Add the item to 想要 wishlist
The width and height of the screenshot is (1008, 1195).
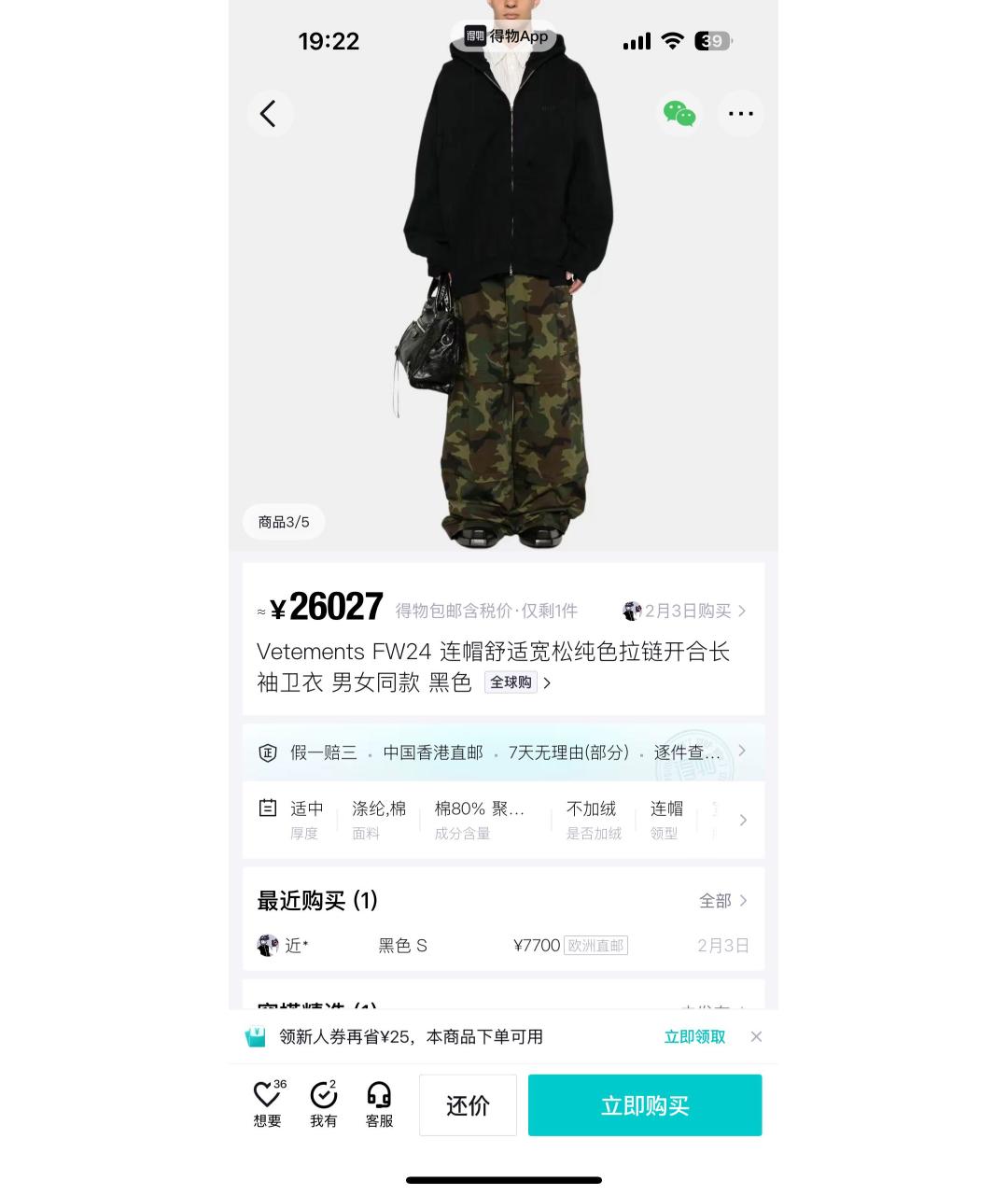pos(268,1104)
